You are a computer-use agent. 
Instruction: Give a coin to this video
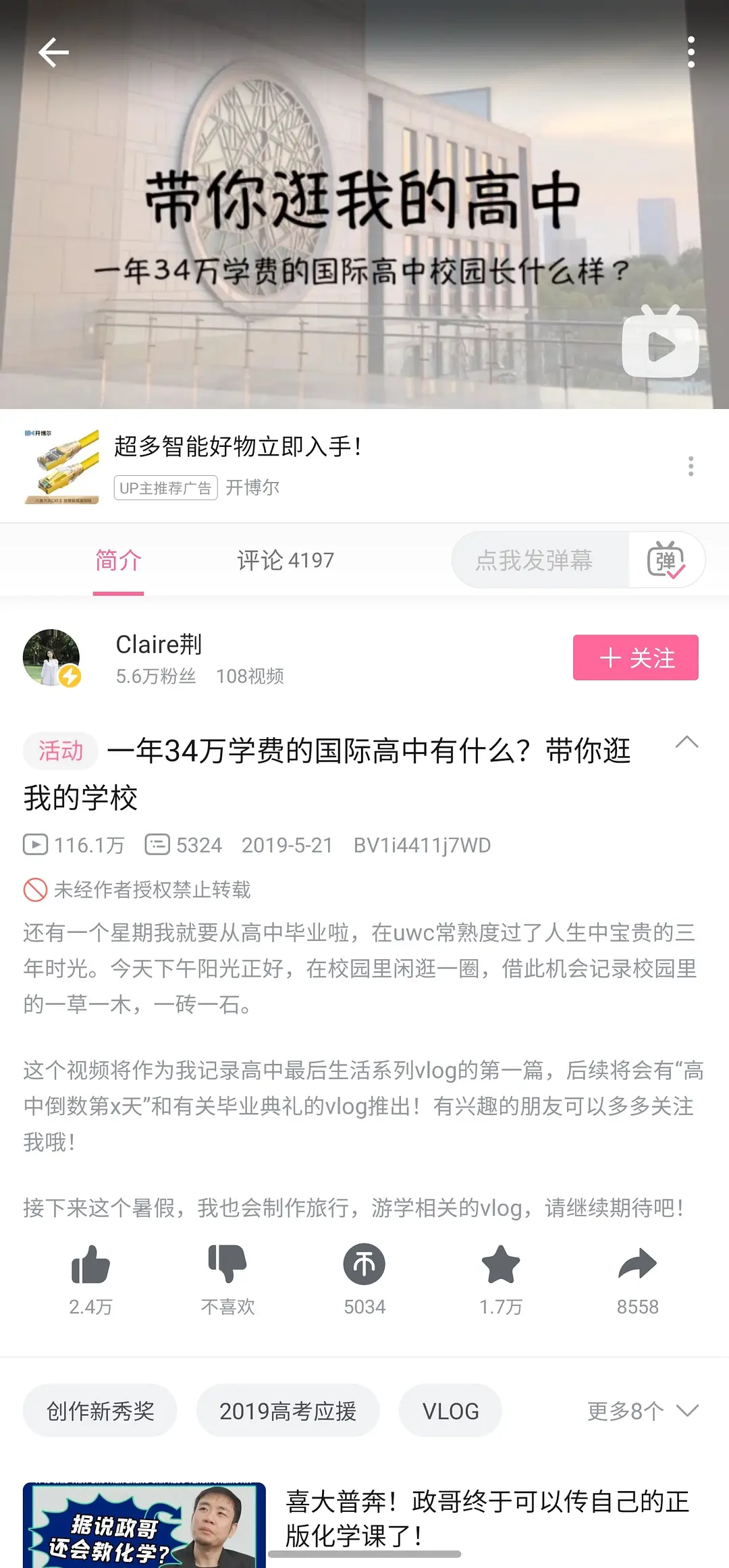click(364, 1265)
